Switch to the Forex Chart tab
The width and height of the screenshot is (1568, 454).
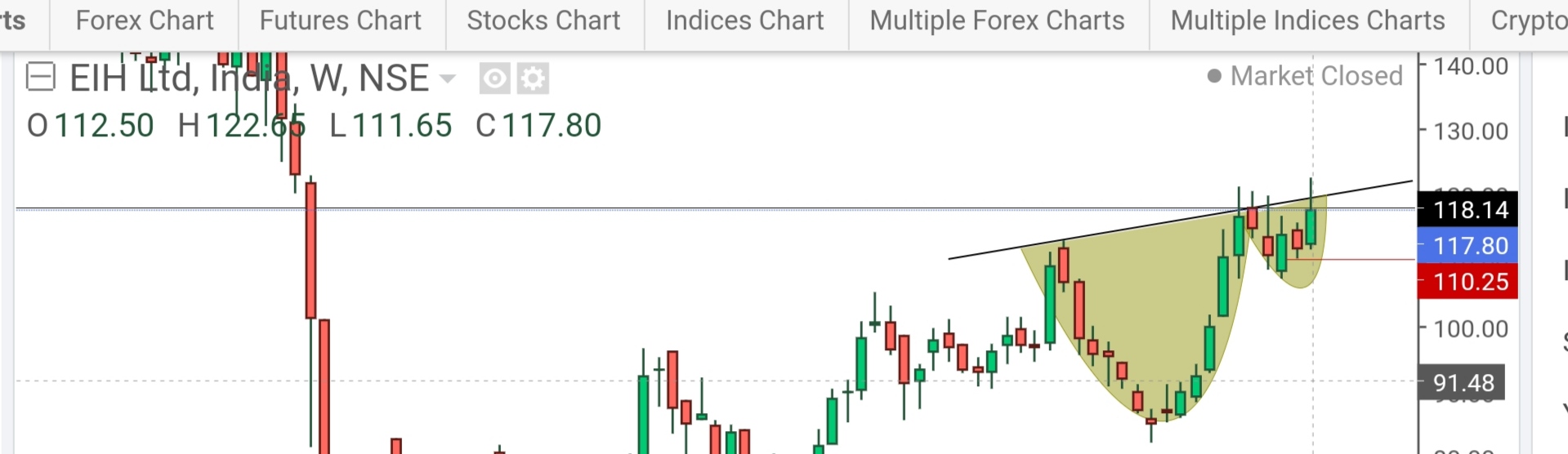[x=145, y=20]
